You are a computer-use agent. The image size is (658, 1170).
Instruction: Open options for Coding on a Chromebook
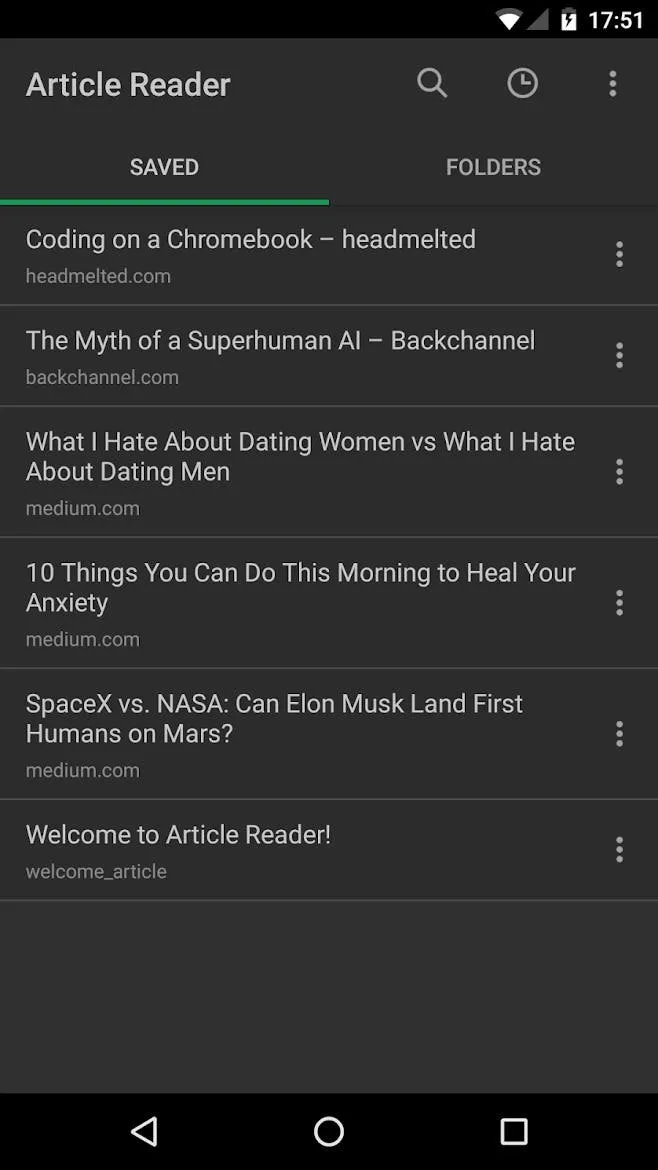coord(619,254)
